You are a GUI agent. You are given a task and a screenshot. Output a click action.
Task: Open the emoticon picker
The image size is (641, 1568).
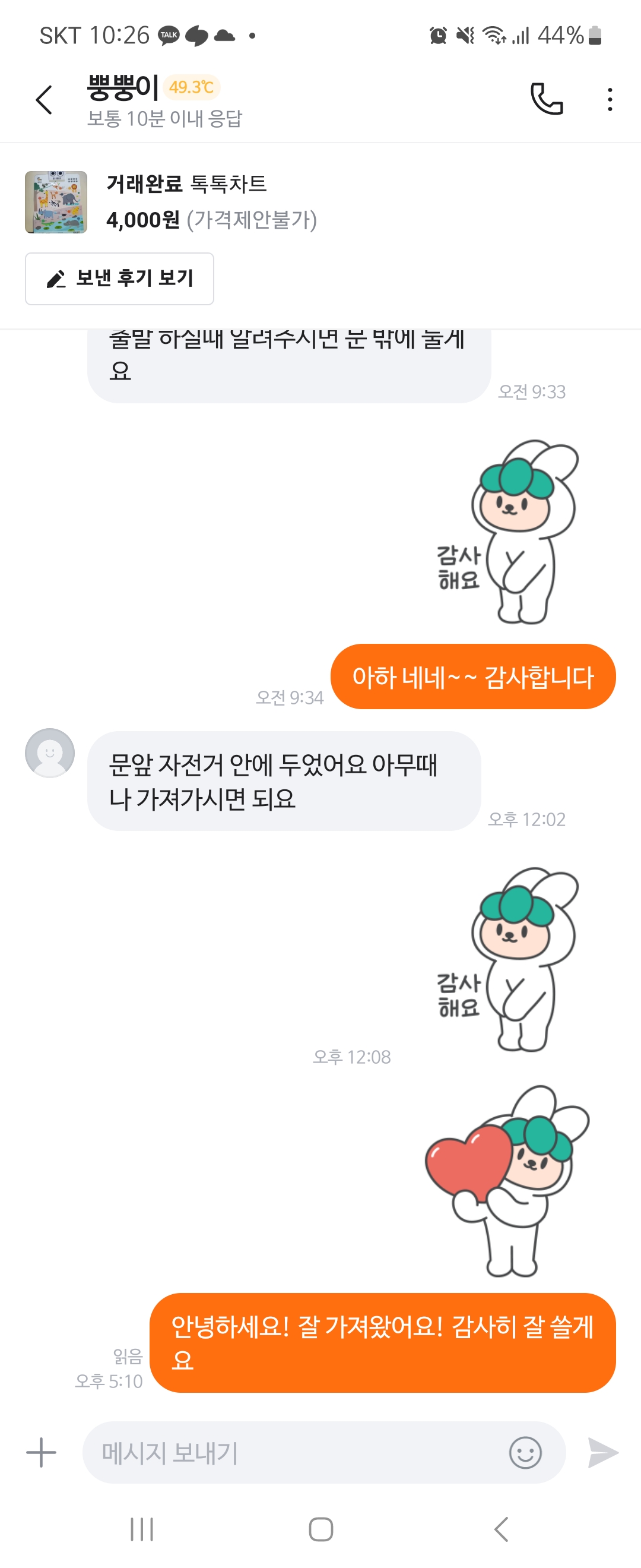pyautogui.click(x=525, y=1452)
